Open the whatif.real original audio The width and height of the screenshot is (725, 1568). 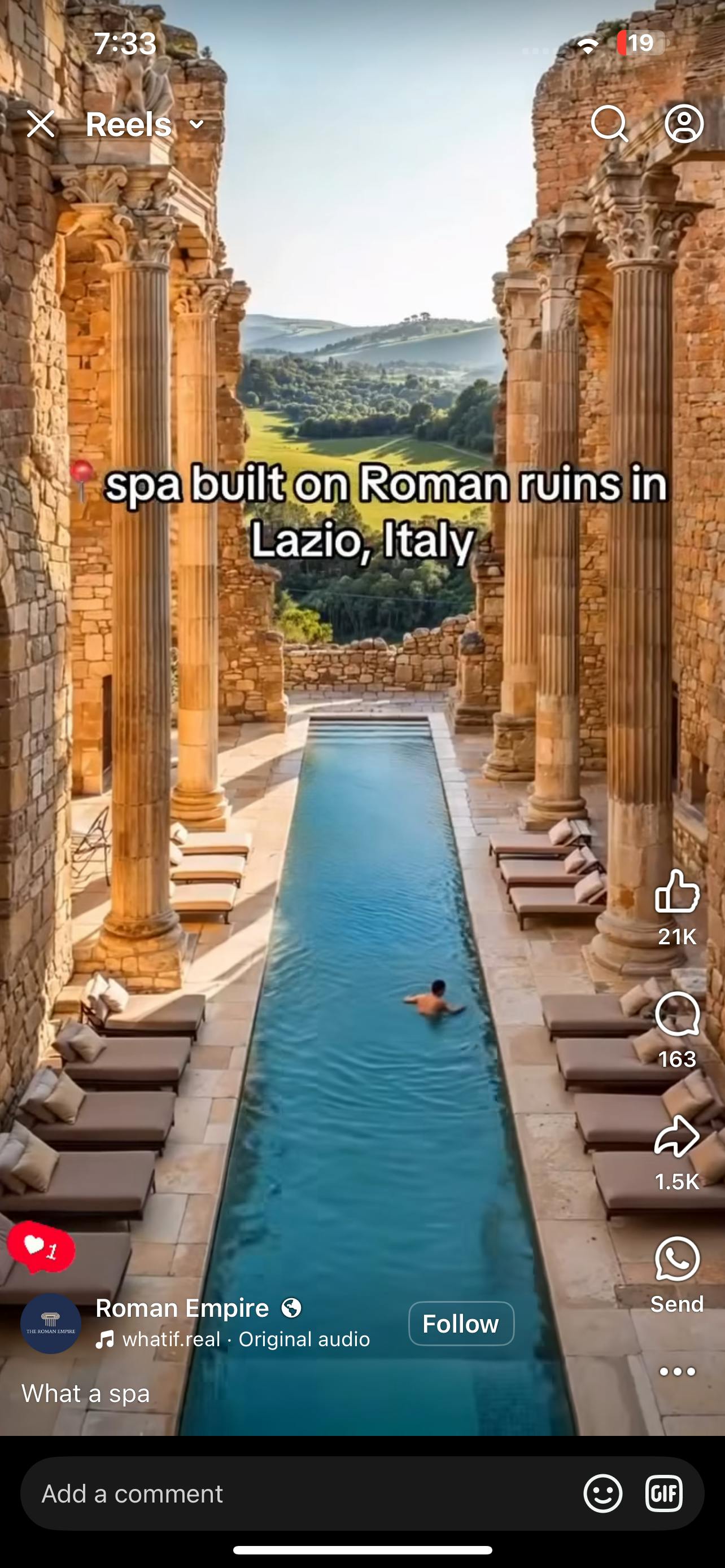[x=233, y=1339]
